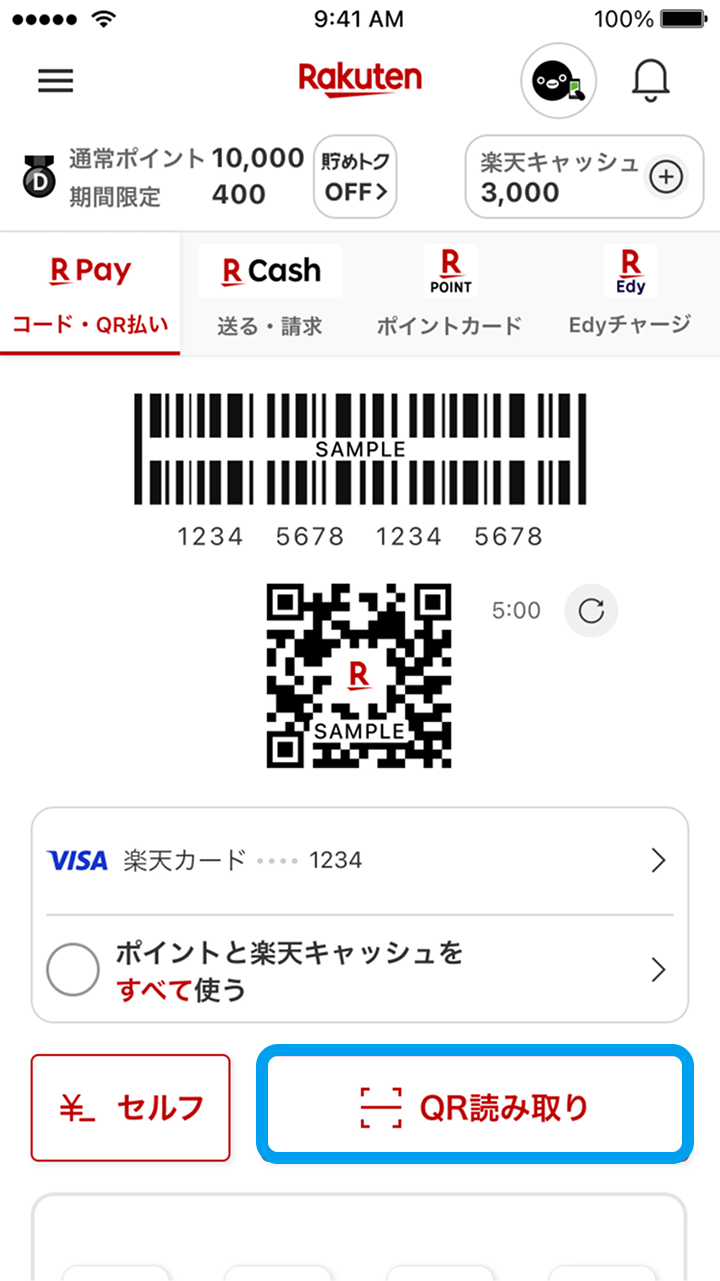This screenshot has height=1281, width=720.
Task: Refresh the payment code
Action: tap(591, 610)
